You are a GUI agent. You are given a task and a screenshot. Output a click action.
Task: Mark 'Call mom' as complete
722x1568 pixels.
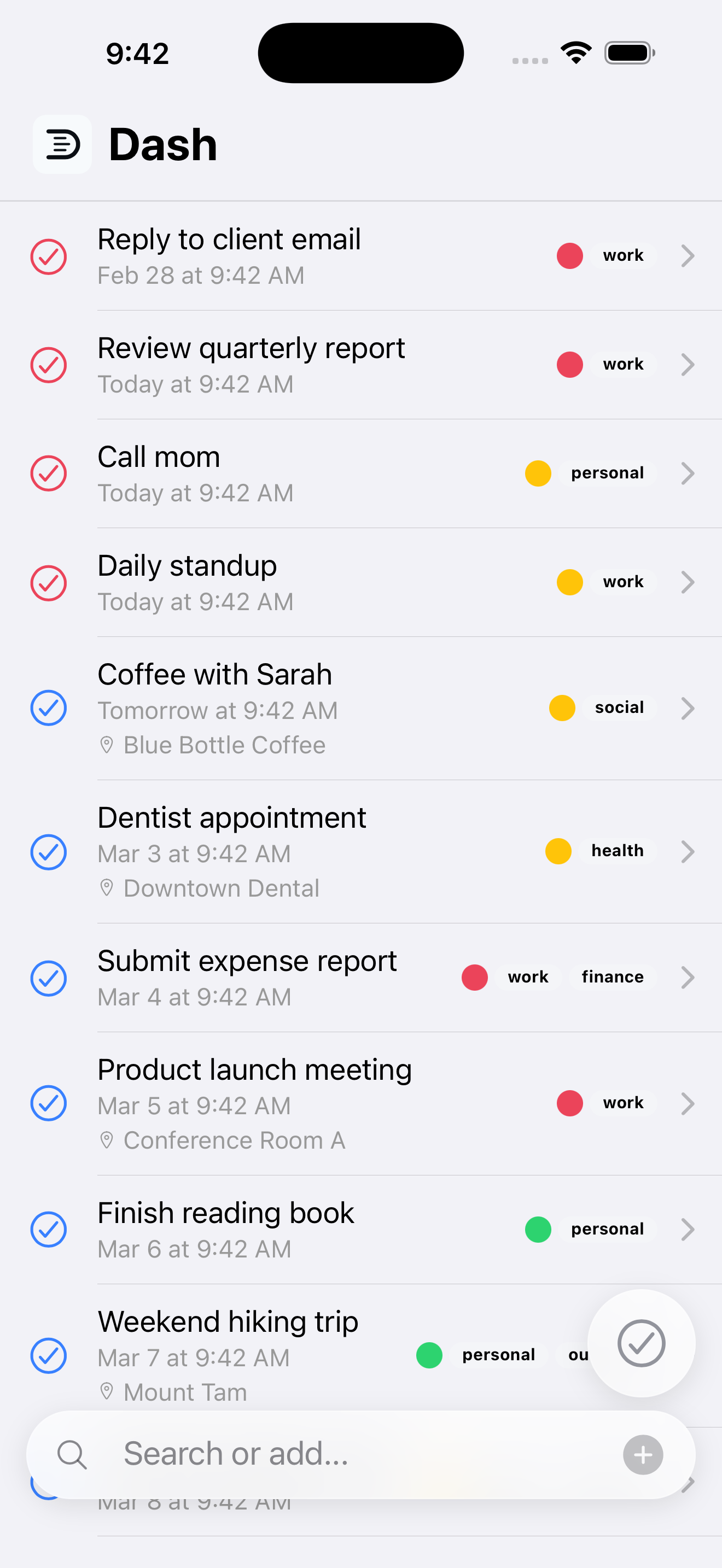click(48, 473)
